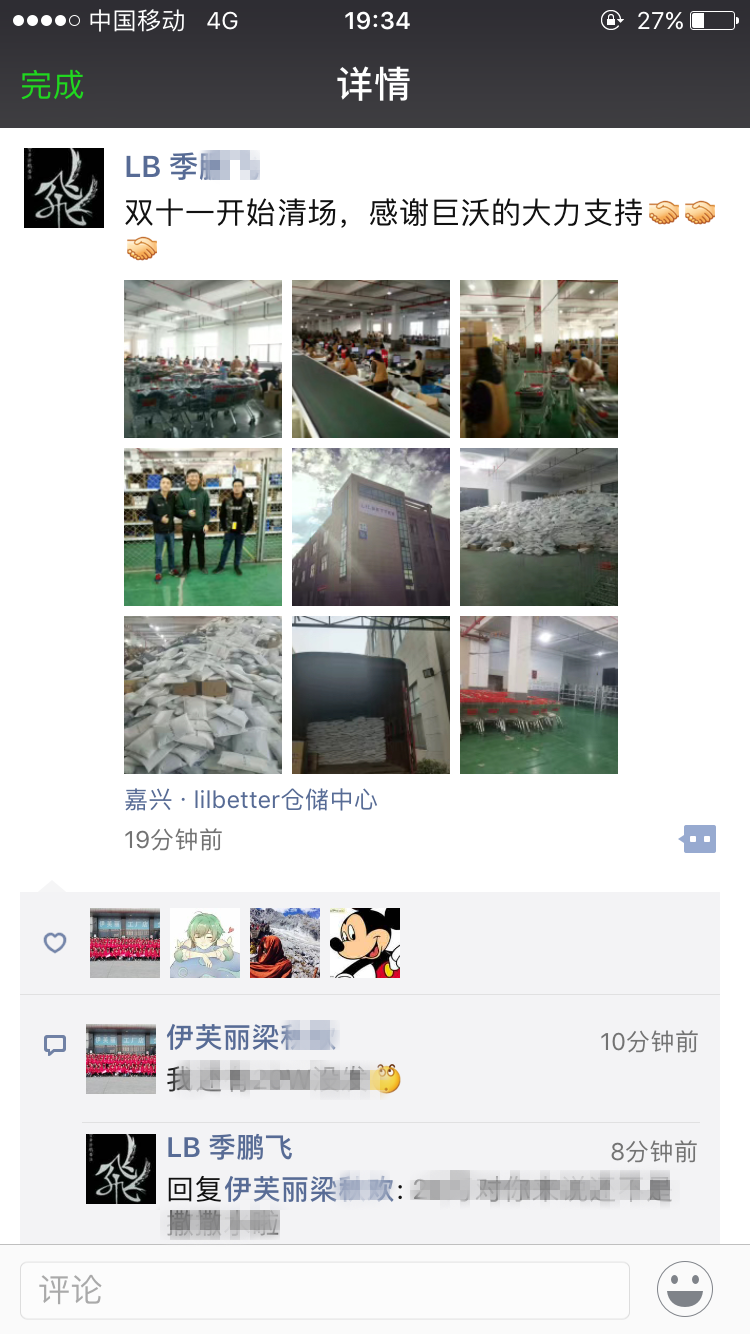This screenshot has width=750, height=1334.
Task: Open the like and comment popup button
Action: point(699,839)
